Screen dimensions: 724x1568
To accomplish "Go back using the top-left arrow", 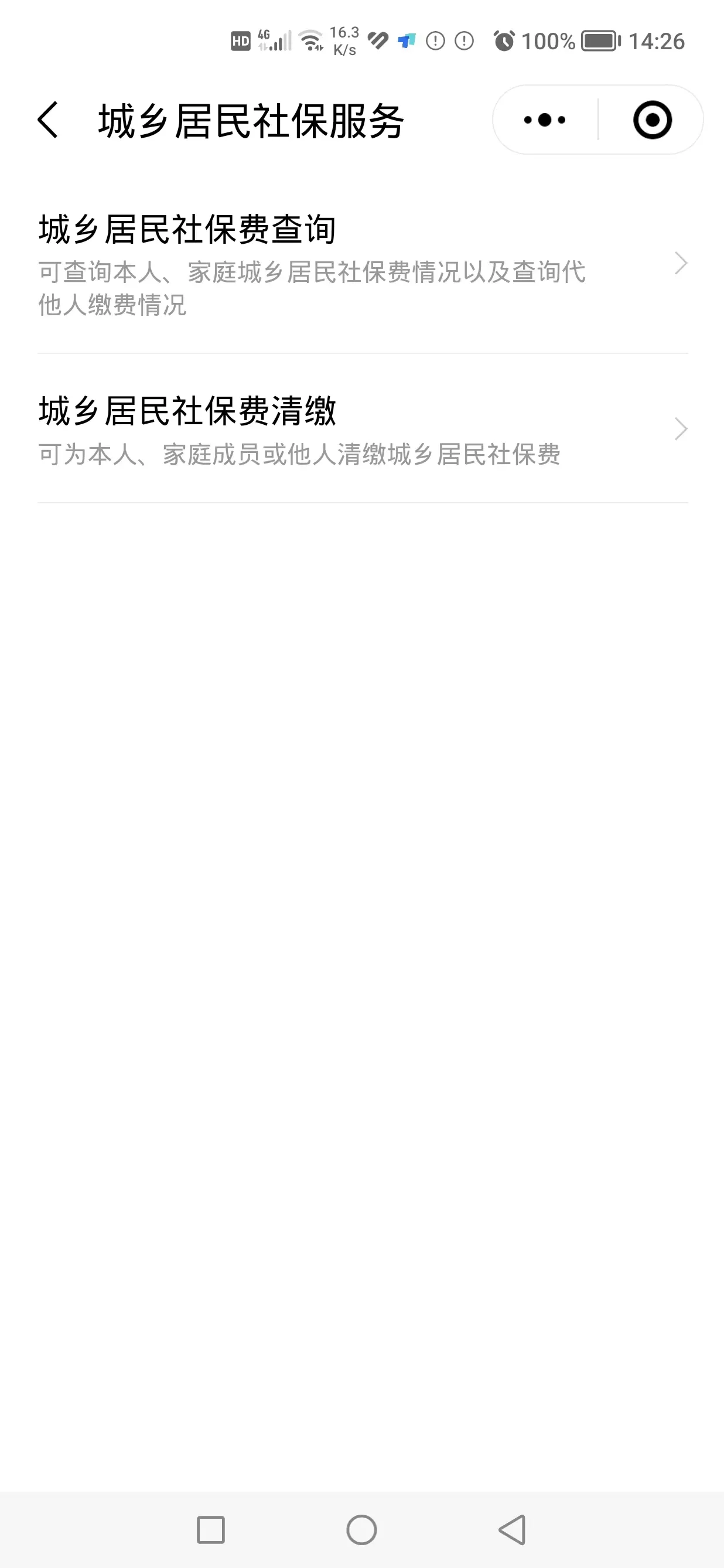I will click(x=48, y=120).
